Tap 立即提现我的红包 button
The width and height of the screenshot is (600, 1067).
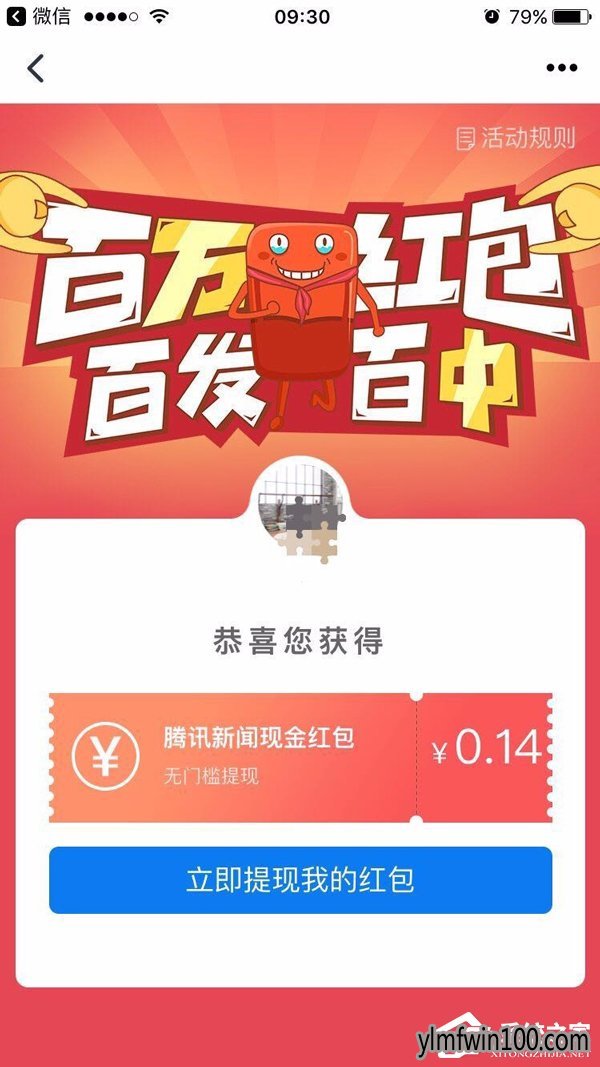point(300,880)
